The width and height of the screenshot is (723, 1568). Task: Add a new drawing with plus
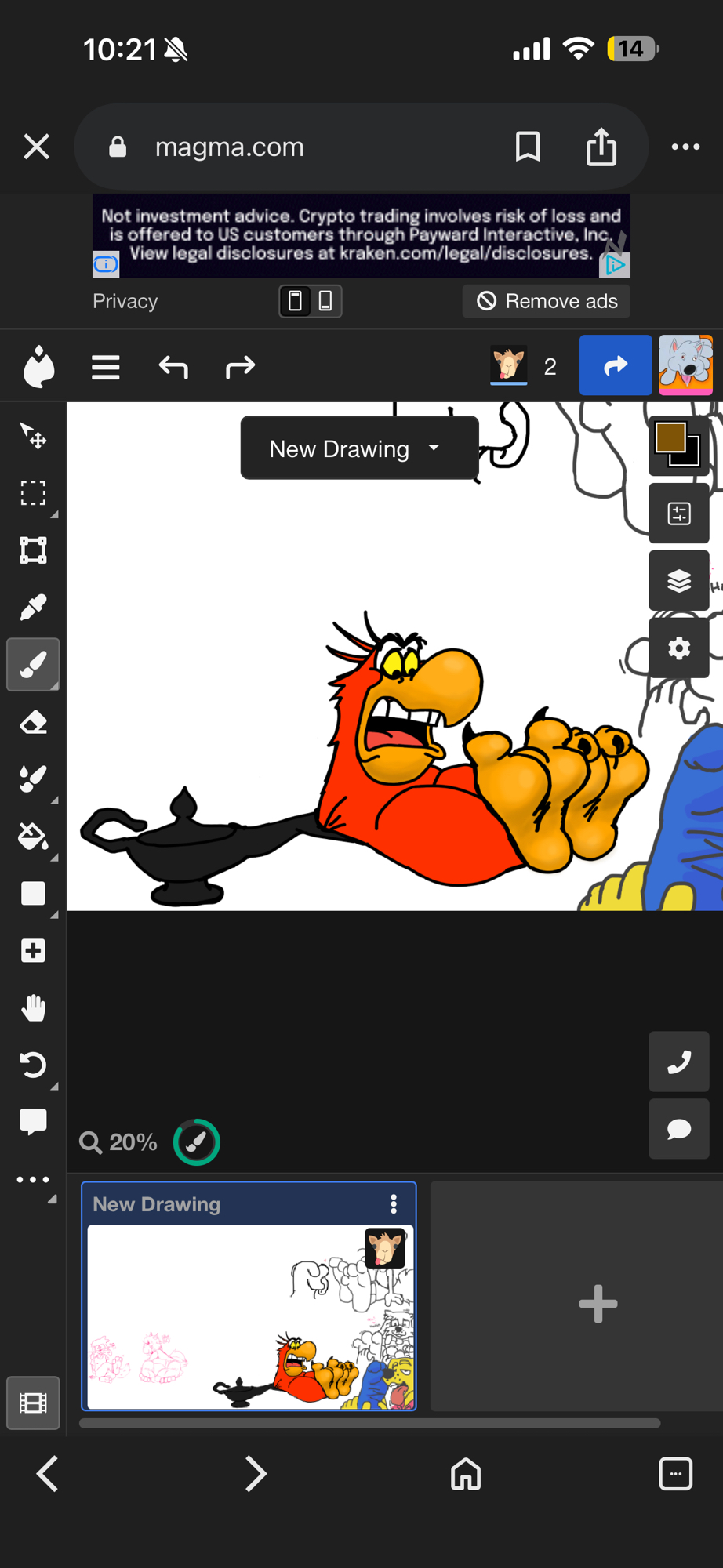tap(598, 1304)
